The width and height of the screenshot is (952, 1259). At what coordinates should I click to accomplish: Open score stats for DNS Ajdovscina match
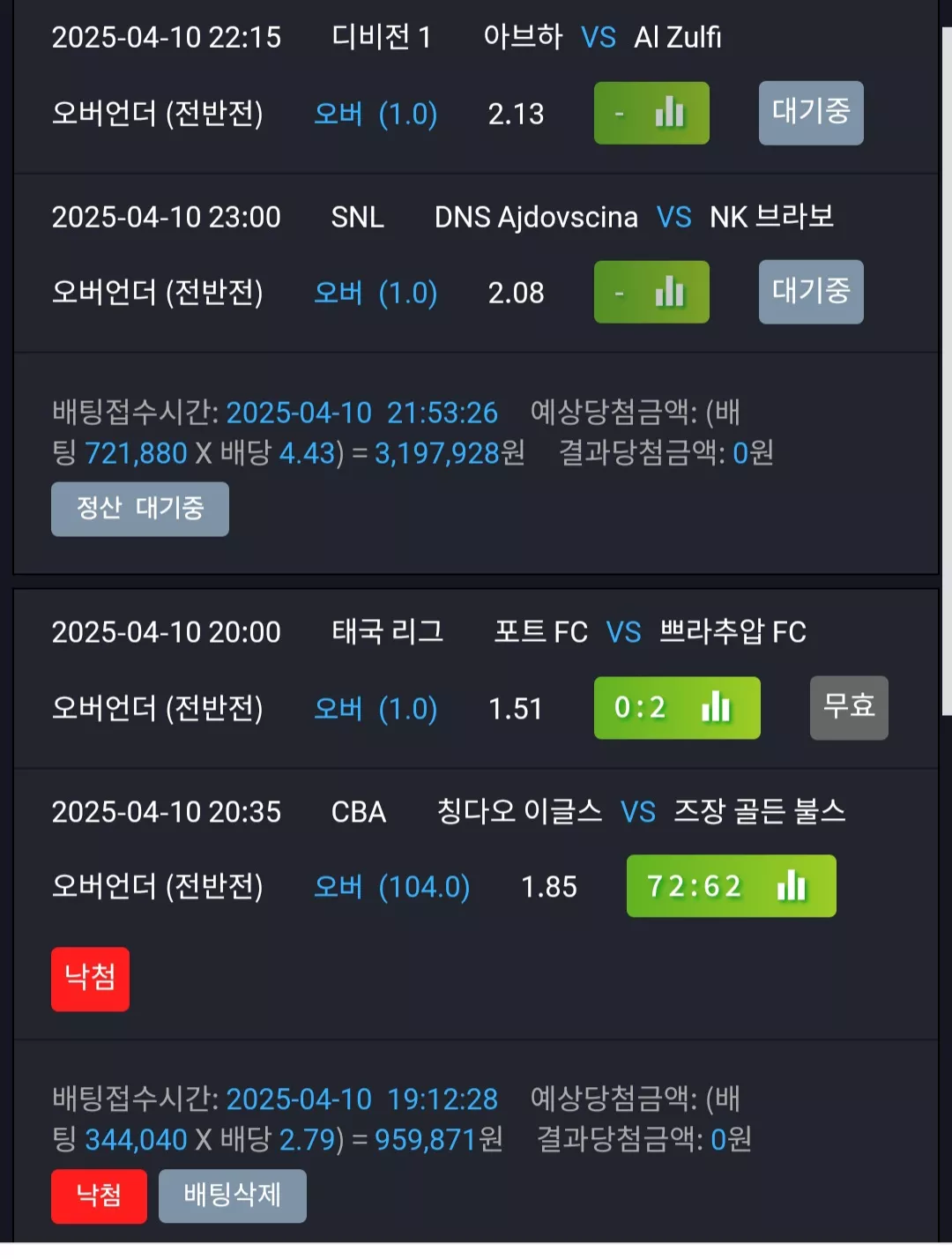pyautogui.click(x=651, y=292)
